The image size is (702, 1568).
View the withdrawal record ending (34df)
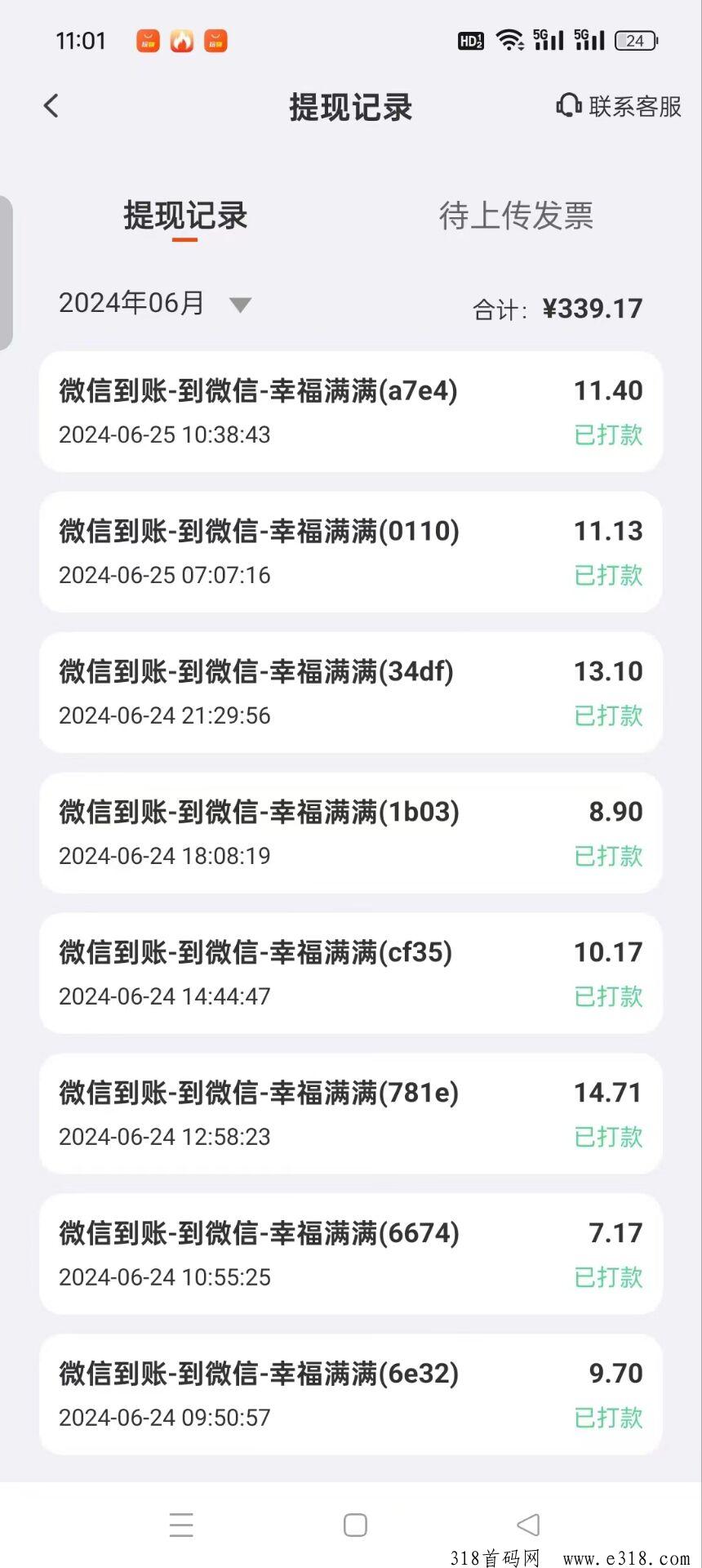tap(351, 693)
